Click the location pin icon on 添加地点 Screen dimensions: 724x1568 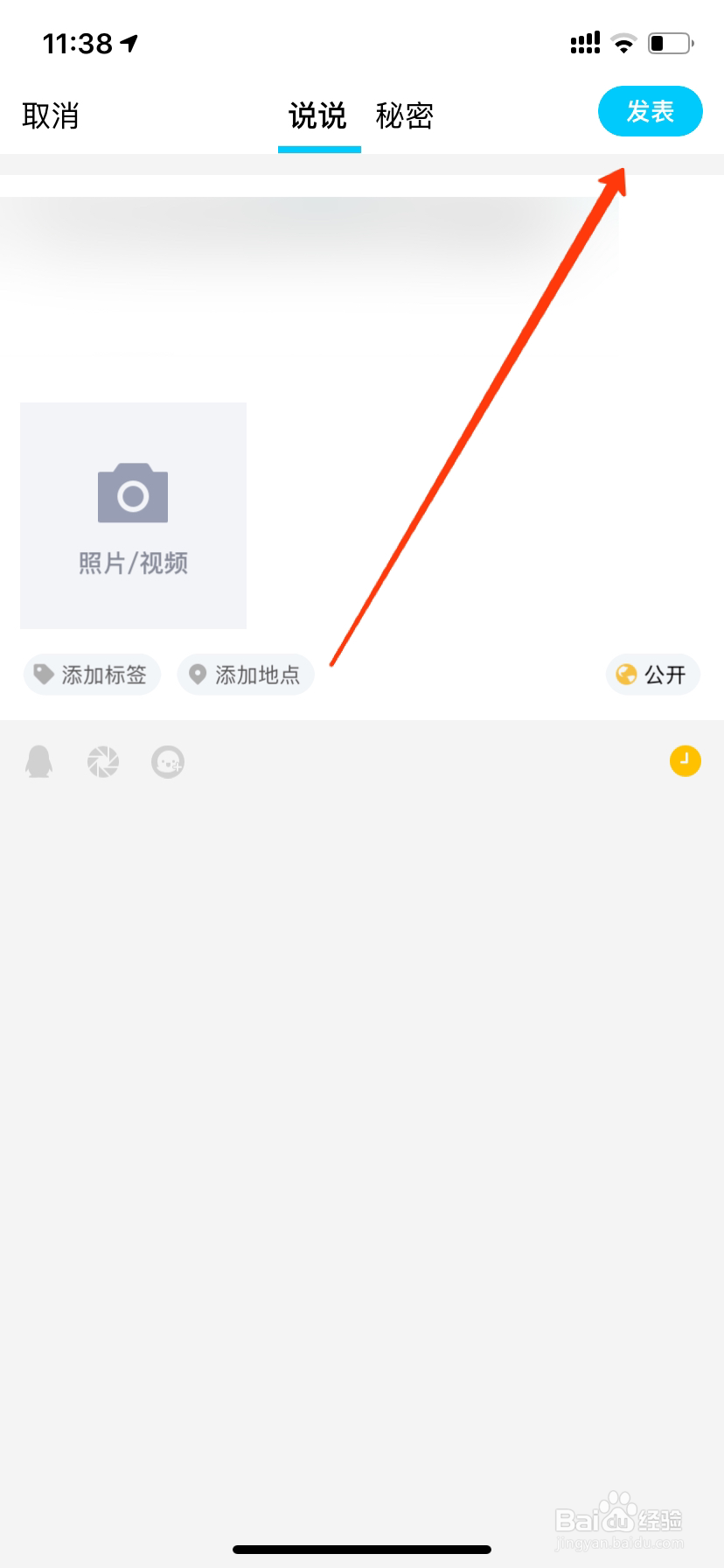[197, 674]
